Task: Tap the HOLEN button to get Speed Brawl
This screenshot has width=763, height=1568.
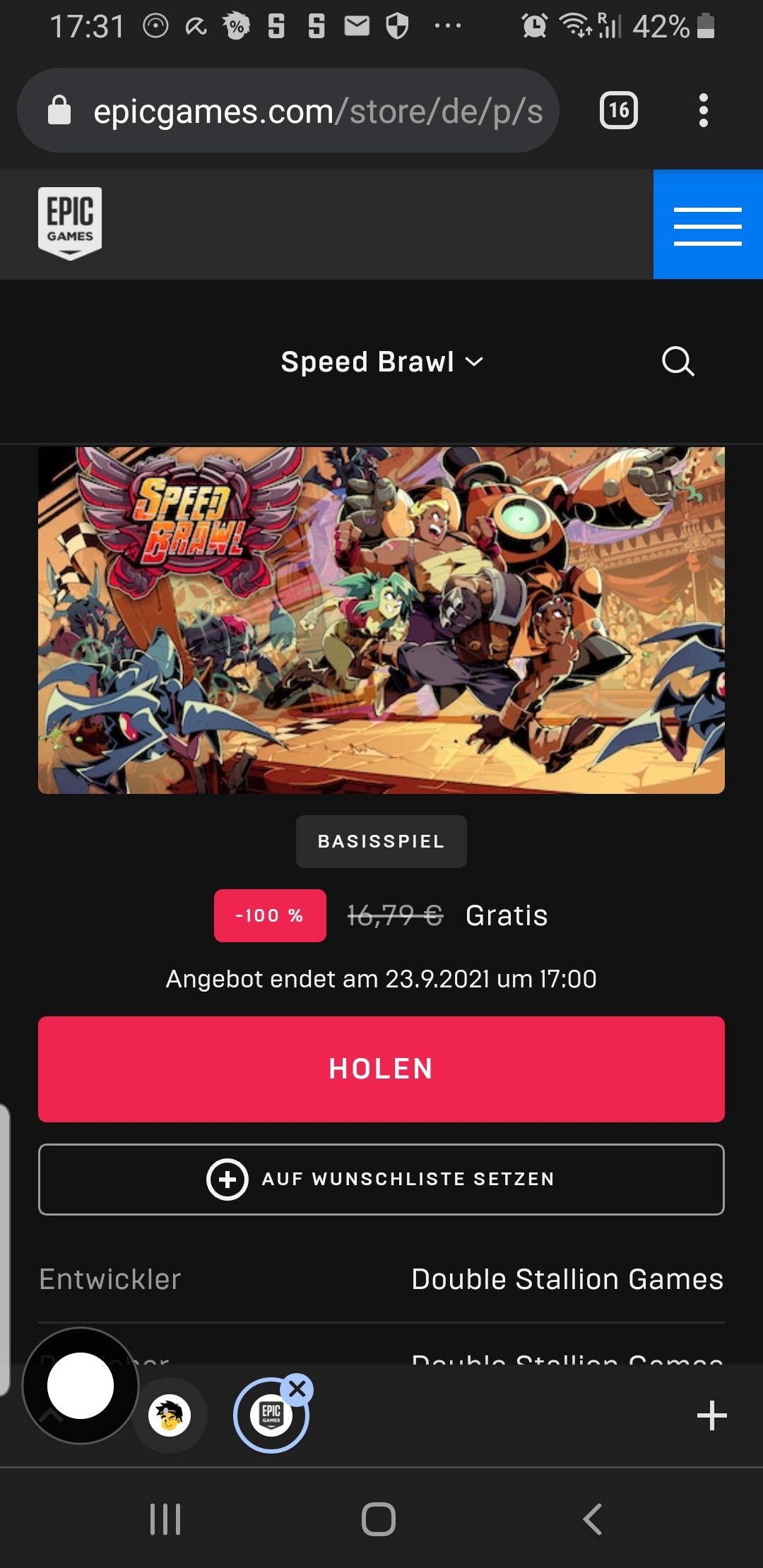Action: (381, 1069)
